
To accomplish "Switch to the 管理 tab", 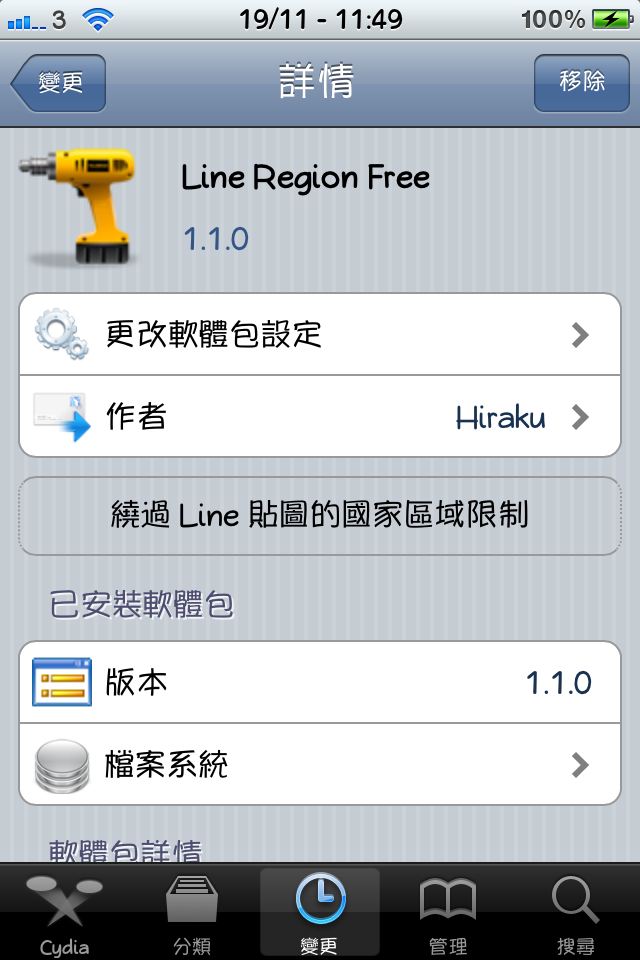I will tap(447, 912).
